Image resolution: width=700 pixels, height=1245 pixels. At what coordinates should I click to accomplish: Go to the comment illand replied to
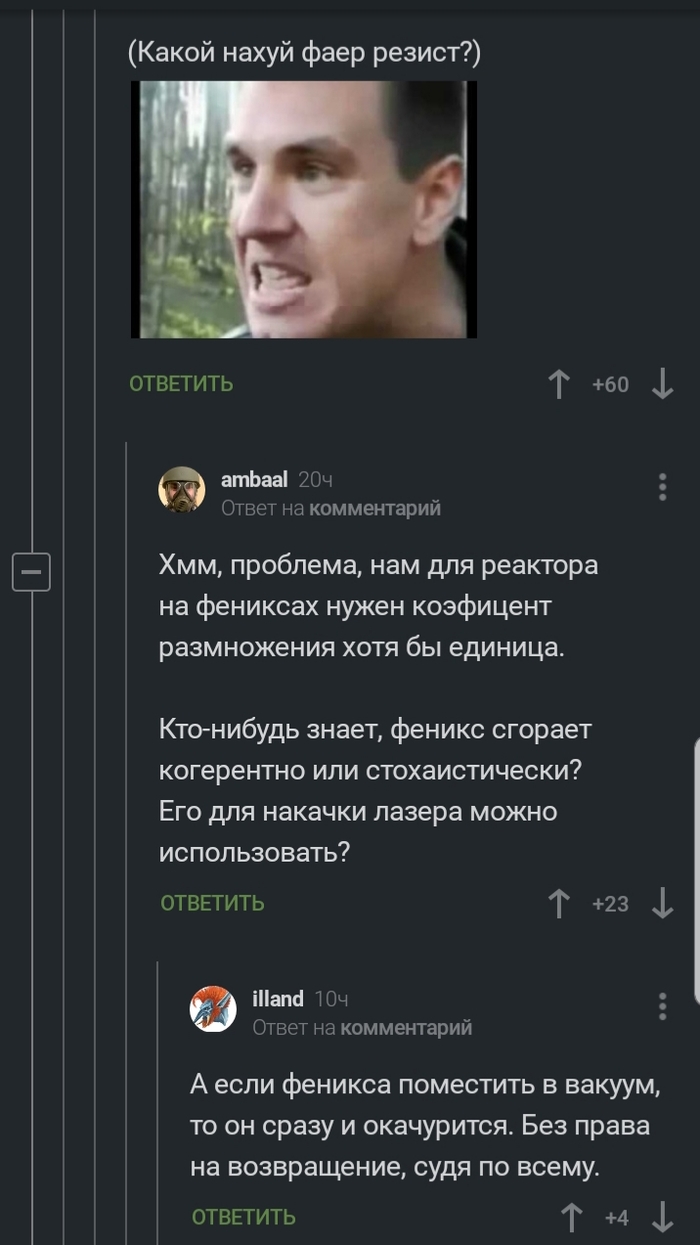[x=405, y=1027]
